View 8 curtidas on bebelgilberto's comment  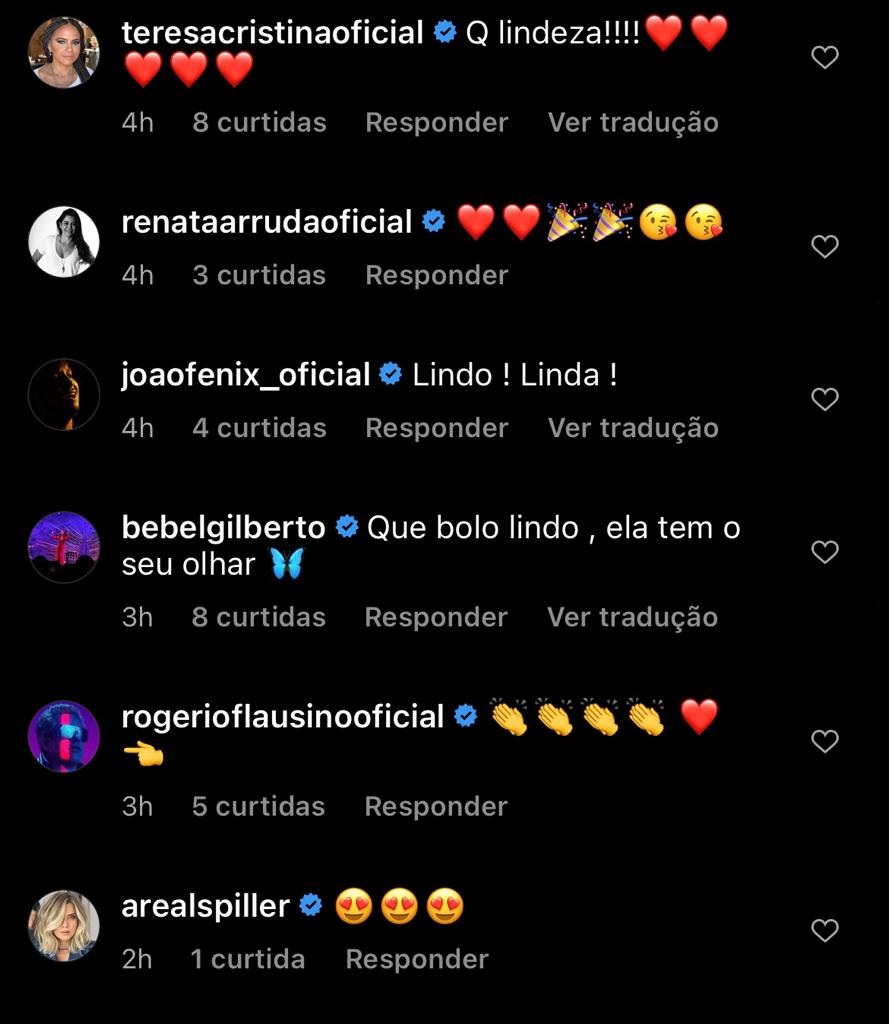click(258, 617)
